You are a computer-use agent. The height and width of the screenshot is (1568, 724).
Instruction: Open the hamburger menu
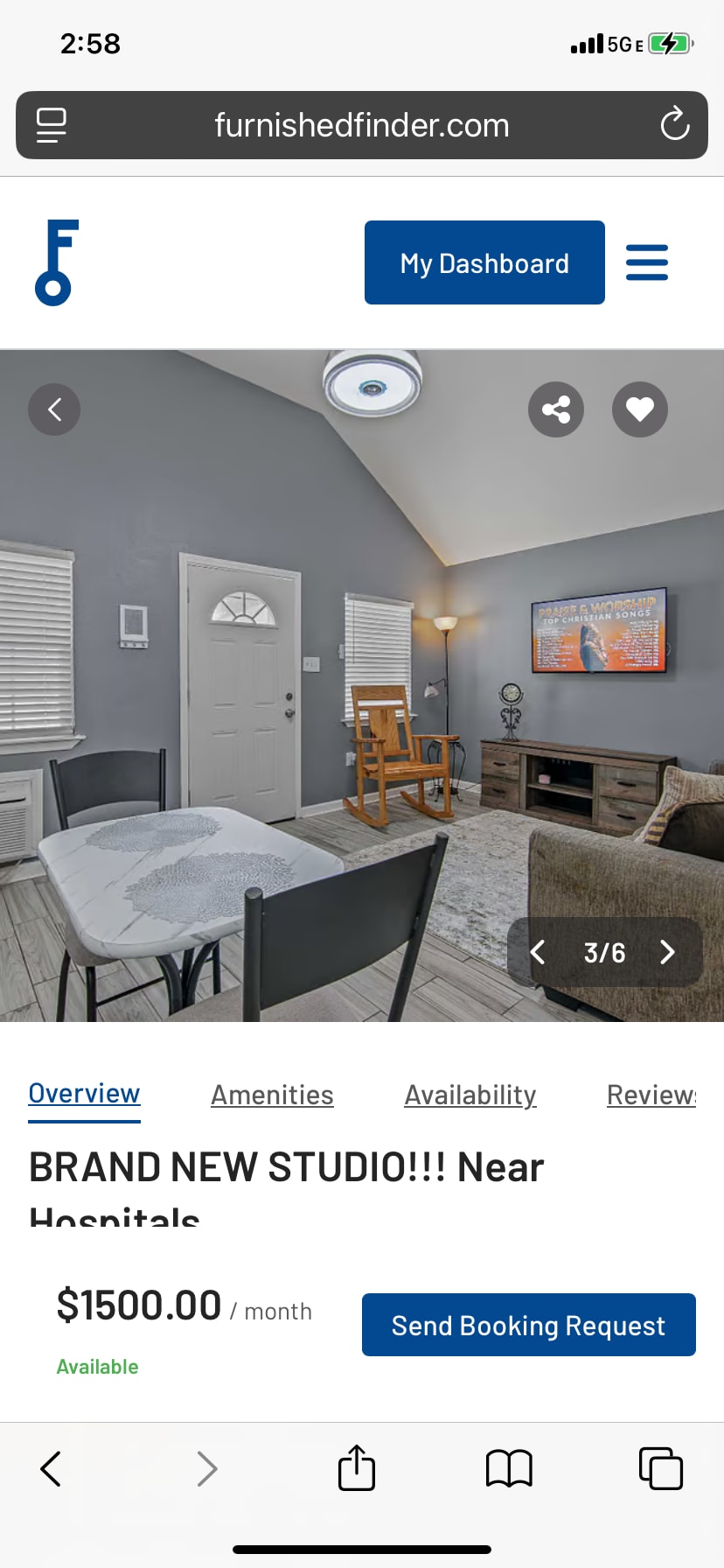click(647, 262)
